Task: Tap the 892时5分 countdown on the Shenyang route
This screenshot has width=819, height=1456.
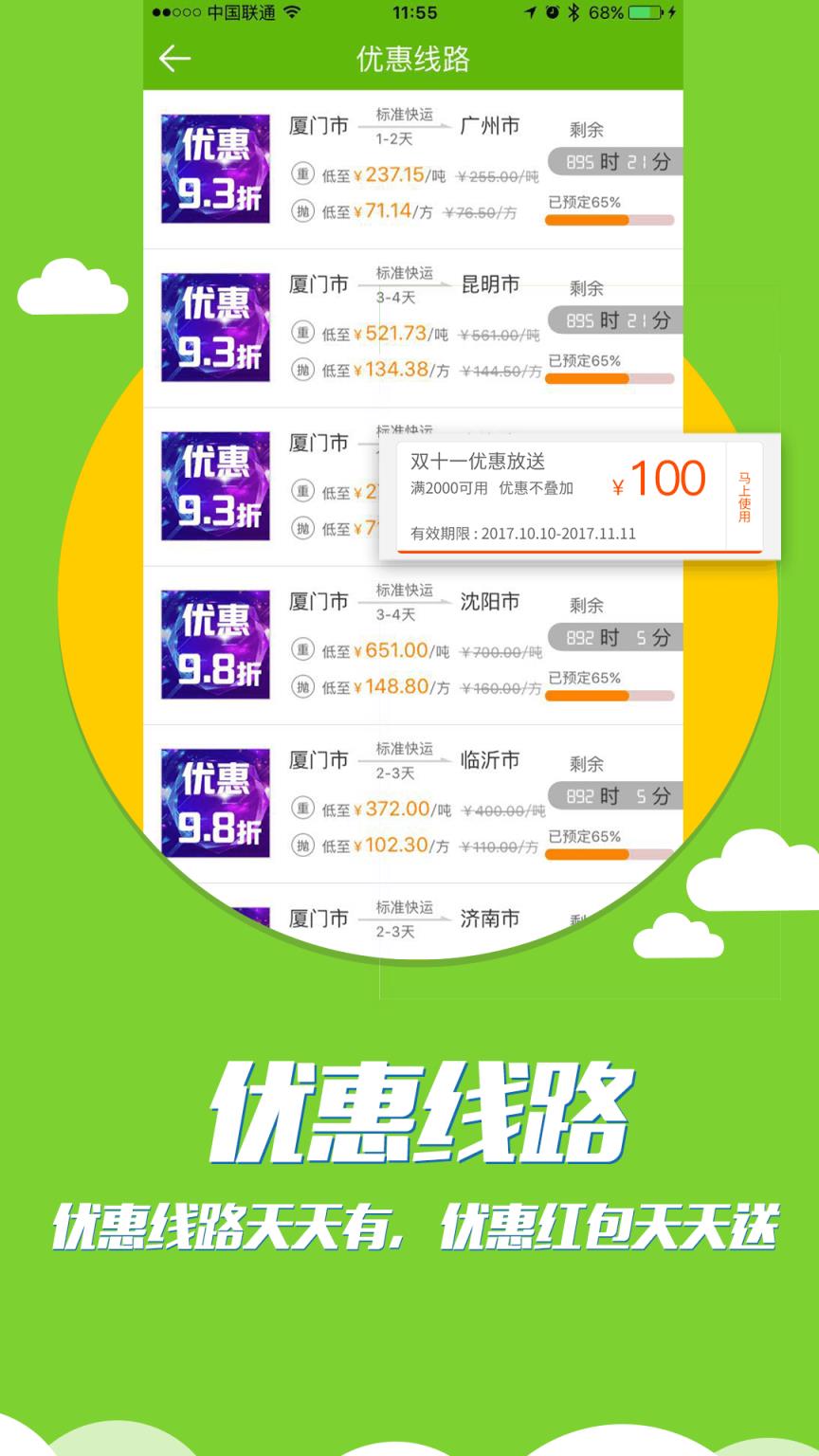Action: coord(614,637)
